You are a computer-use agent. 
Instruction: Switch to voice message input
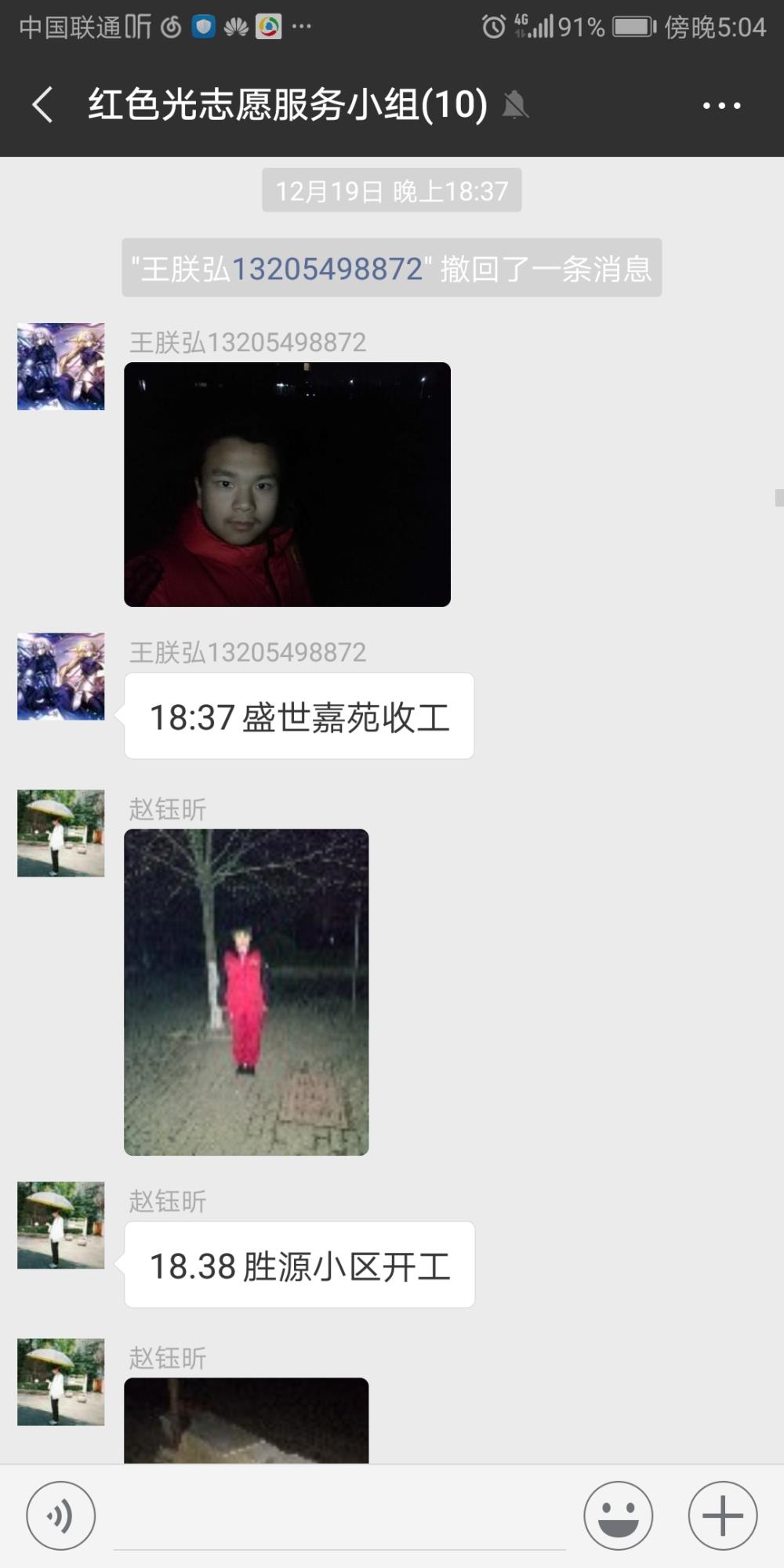click(61, 1515)
